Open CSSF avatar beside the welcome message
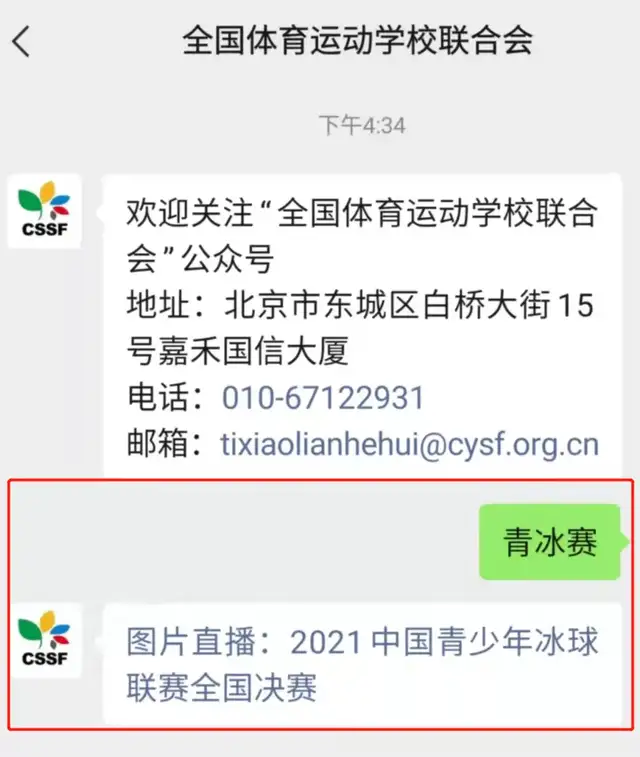 (44, 210)
